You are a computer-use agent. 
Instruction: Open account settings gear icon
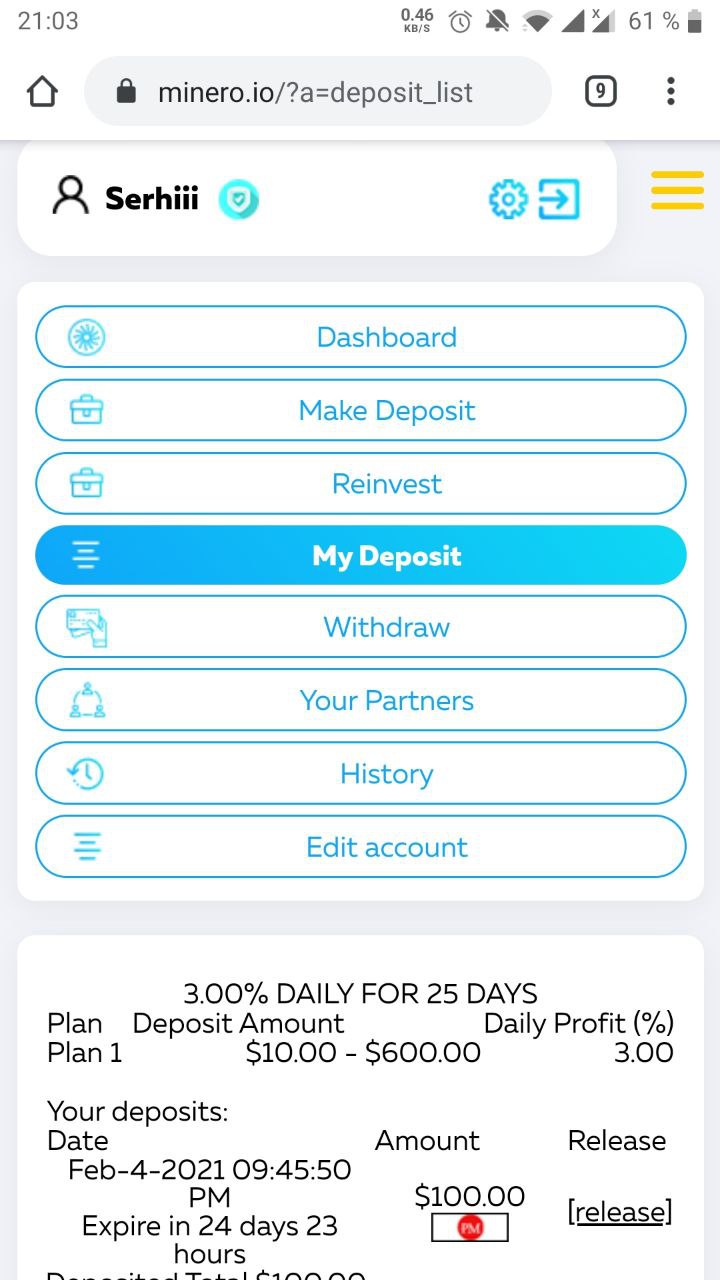coord(508,199)
